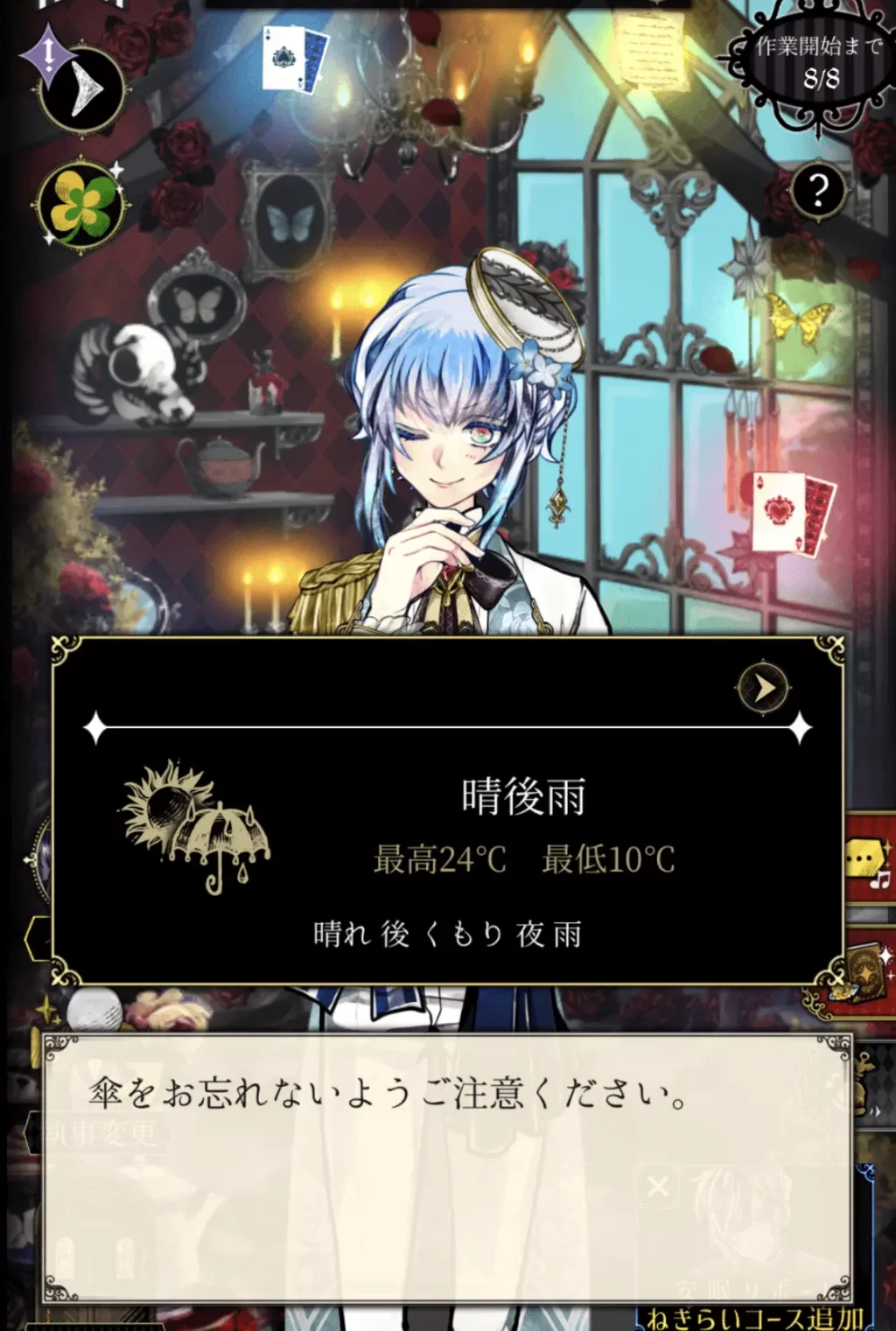Open the four-leaf clover icon

click(x=81, y=207)
